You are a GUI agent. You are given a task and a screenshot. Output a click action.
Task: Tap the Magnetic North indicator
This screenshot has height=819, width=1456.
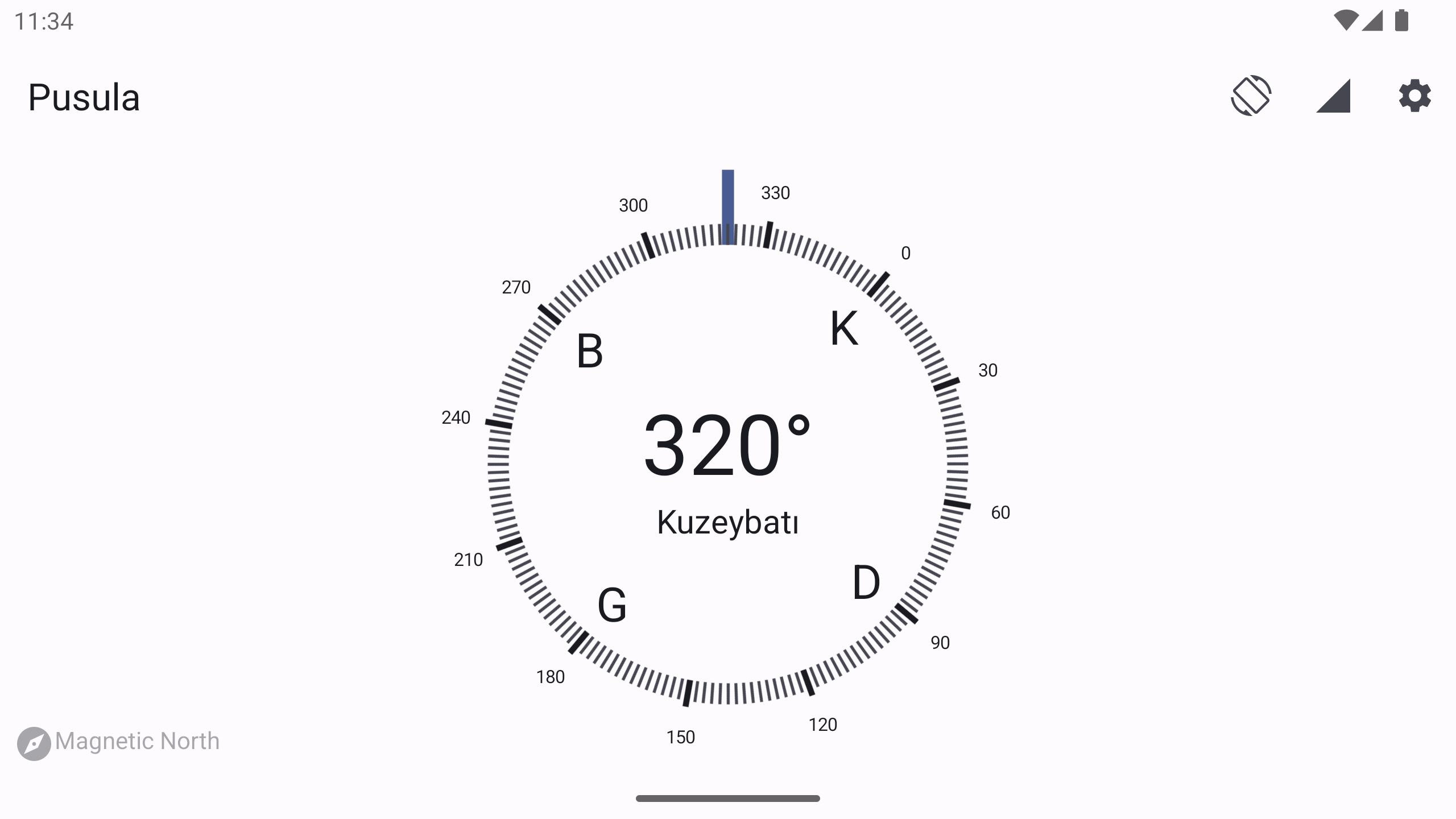point(118,742)
